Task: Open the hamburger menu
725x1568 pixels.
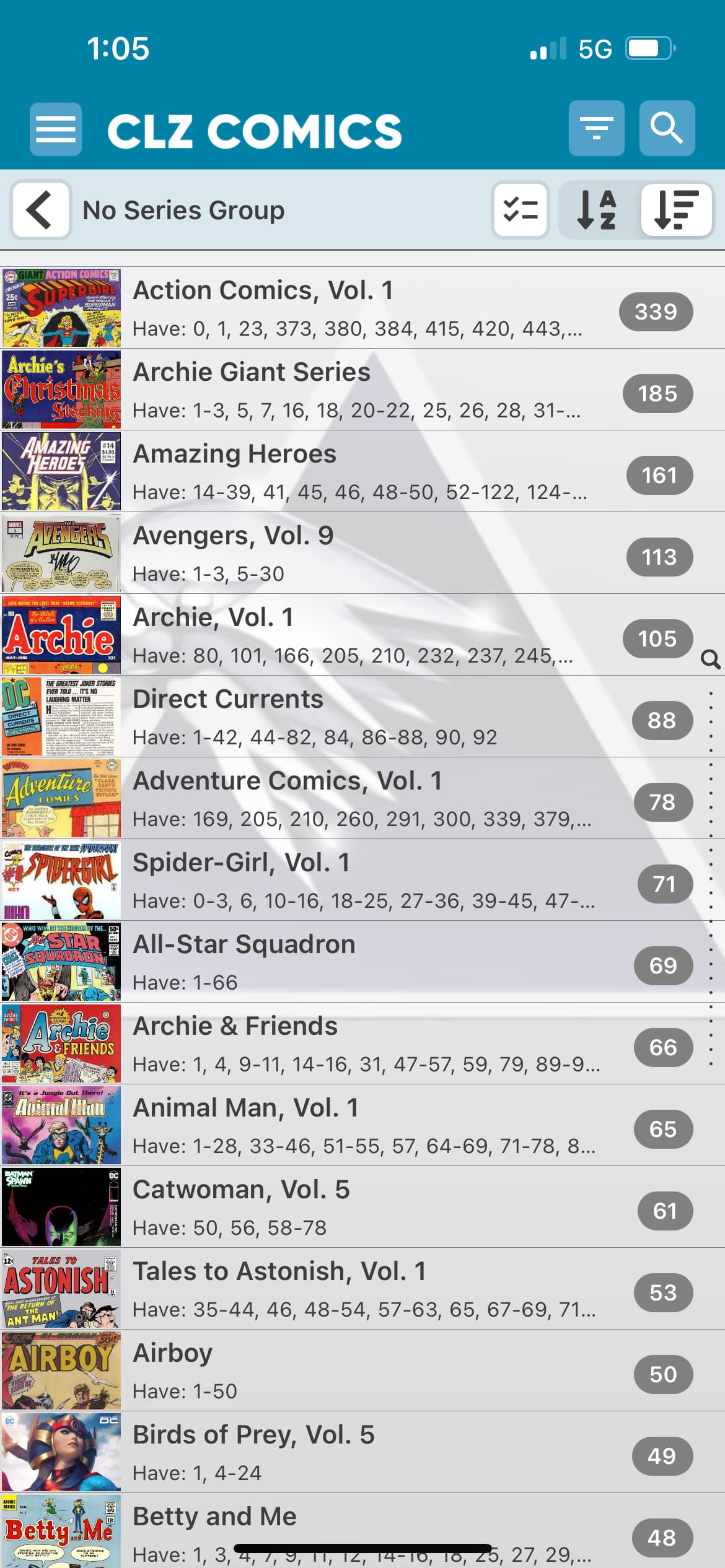Action: pos(56,129)
